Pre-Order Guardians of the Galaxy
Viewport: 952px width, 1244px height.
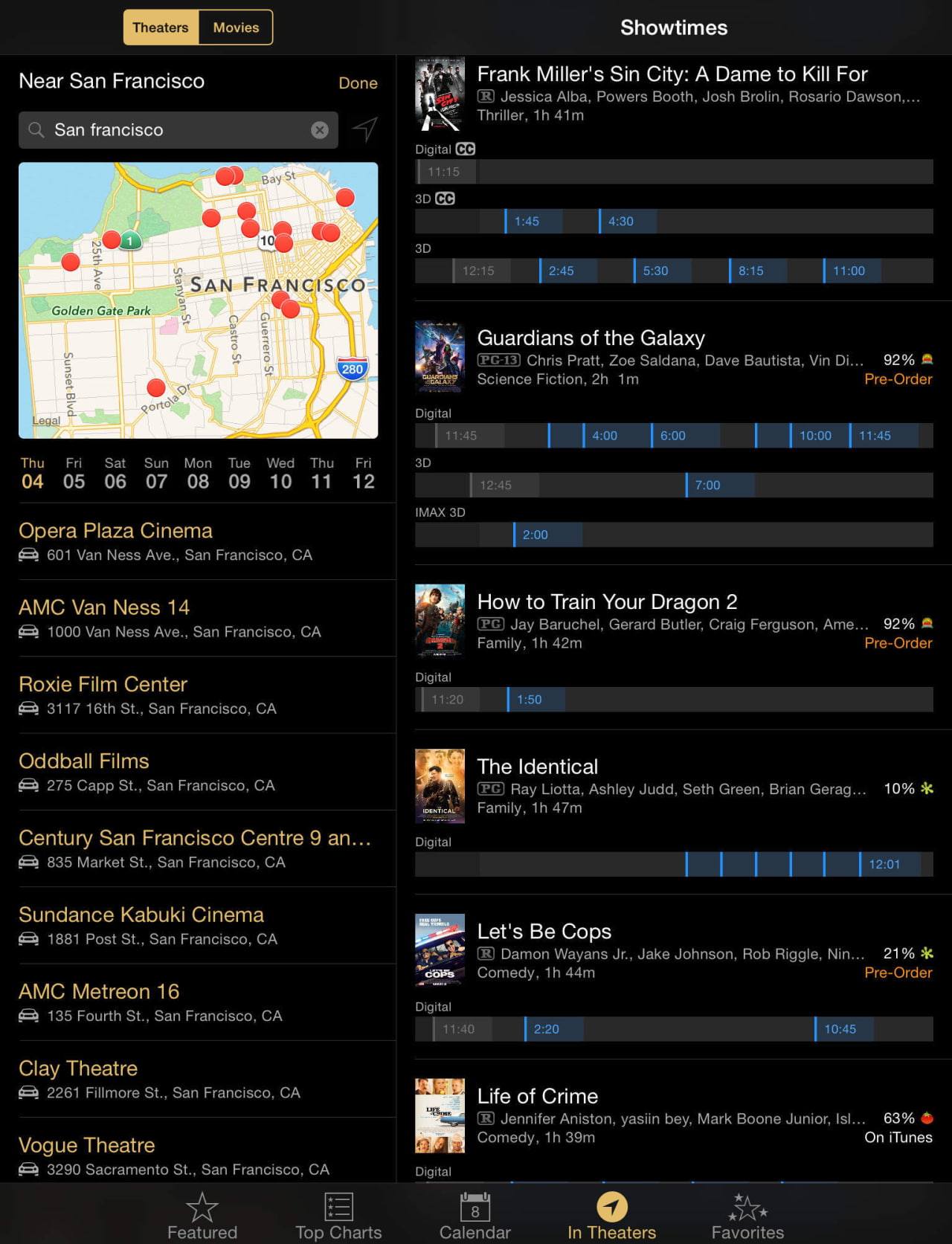coord(898,379)
